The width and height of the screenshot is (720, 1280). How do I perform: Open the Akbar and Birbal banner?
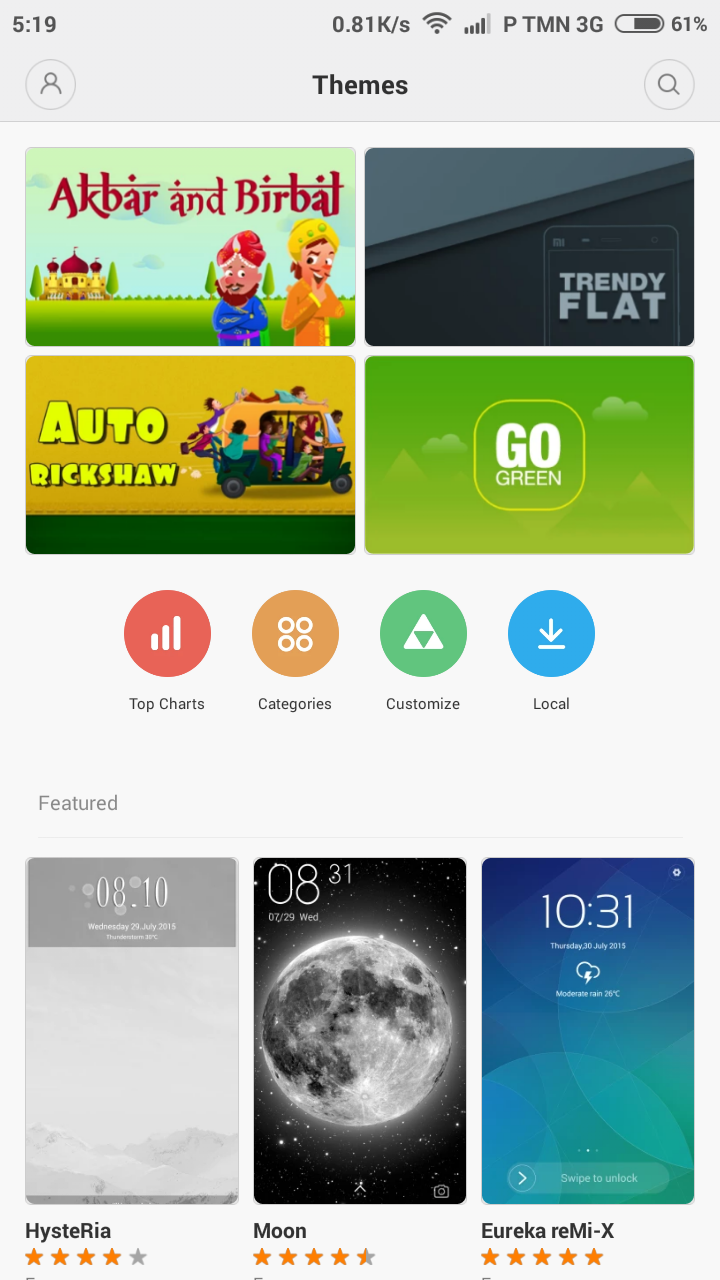190,247
